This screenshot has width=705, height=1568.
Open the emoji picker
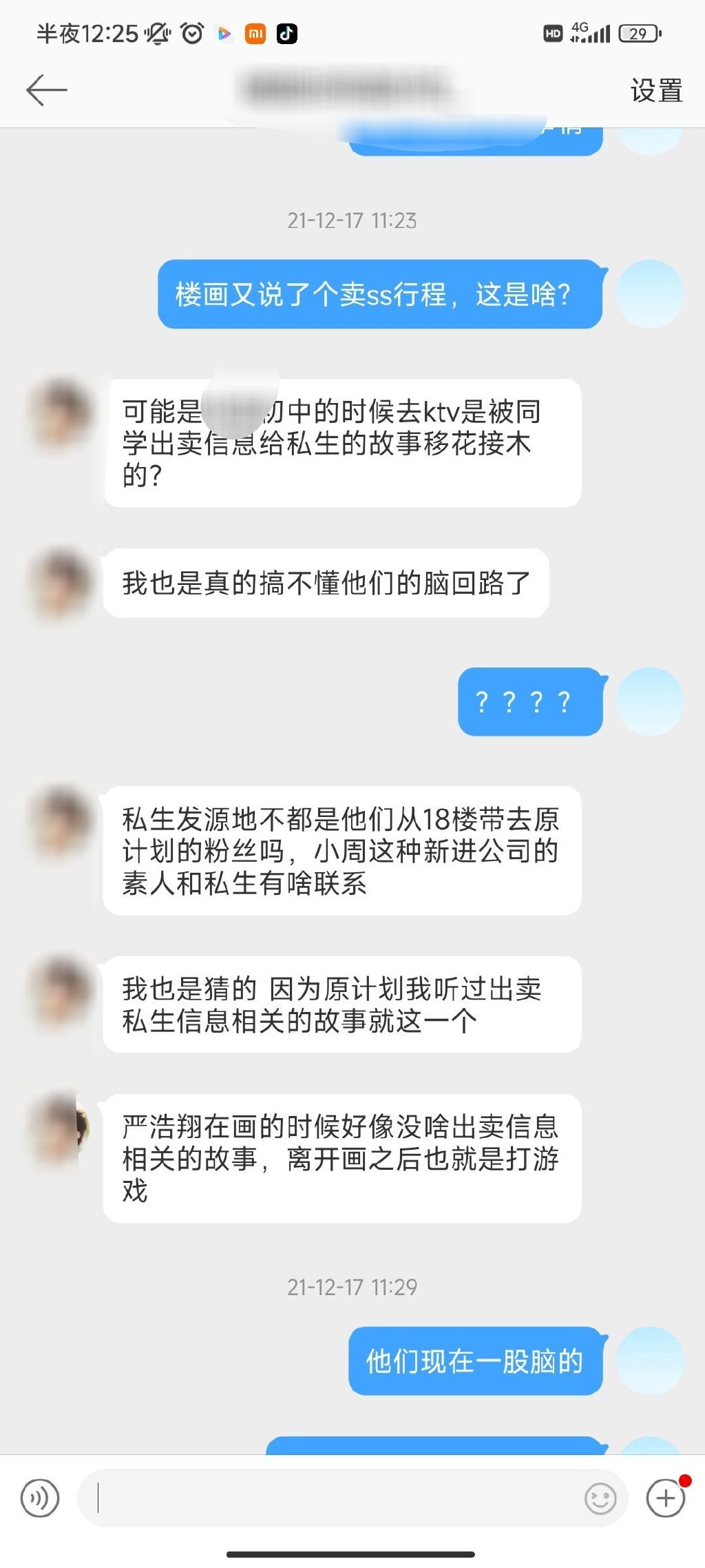click(600, 1498)
